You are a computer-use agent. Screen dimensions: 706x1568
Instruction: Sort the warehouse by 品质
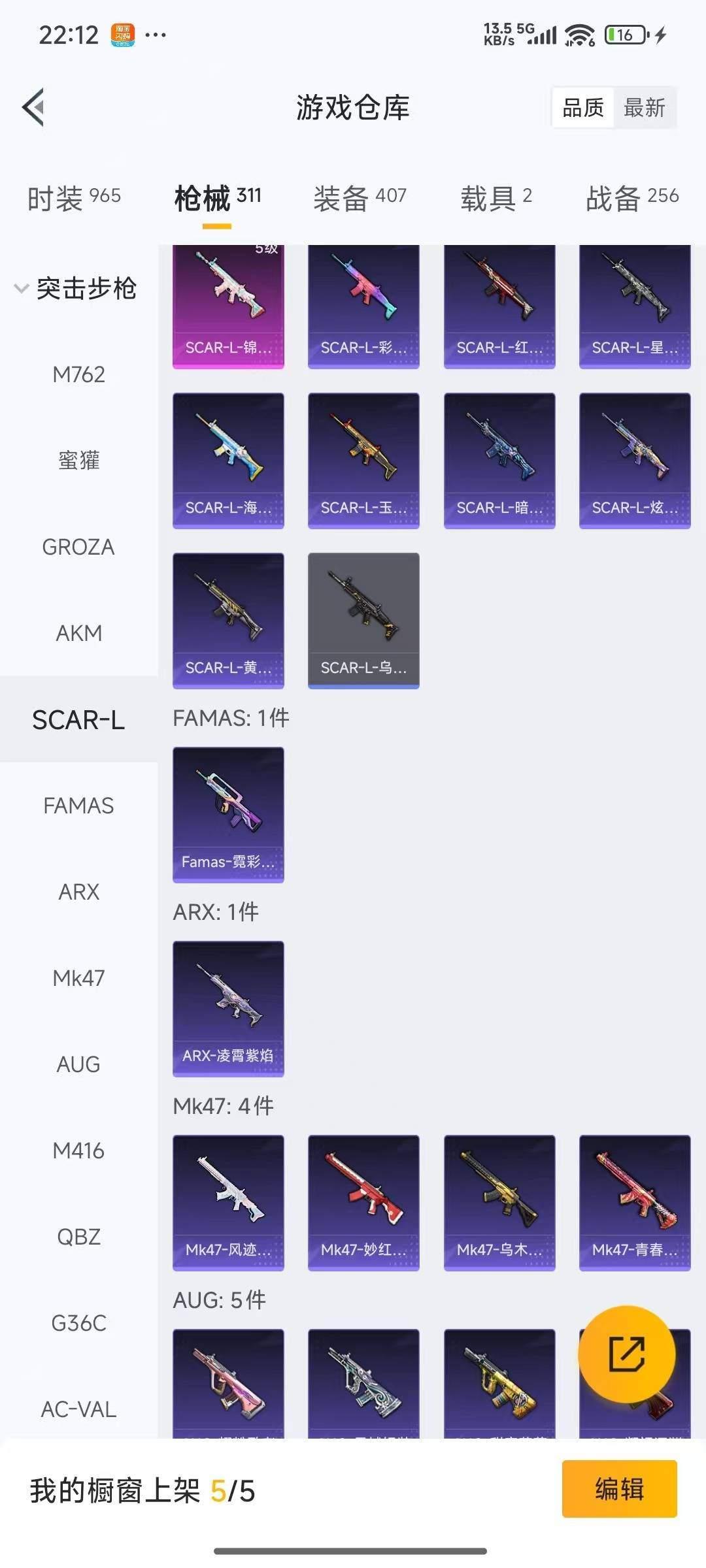coord(583,108)
